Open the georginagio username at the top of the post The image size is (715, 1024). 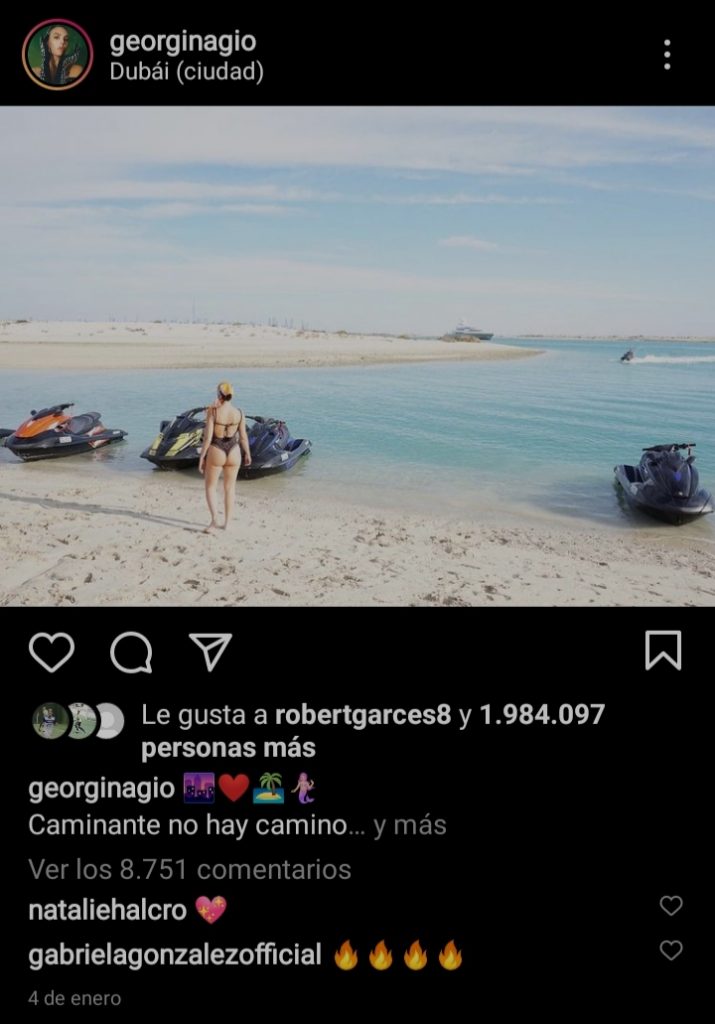(183, 42)
